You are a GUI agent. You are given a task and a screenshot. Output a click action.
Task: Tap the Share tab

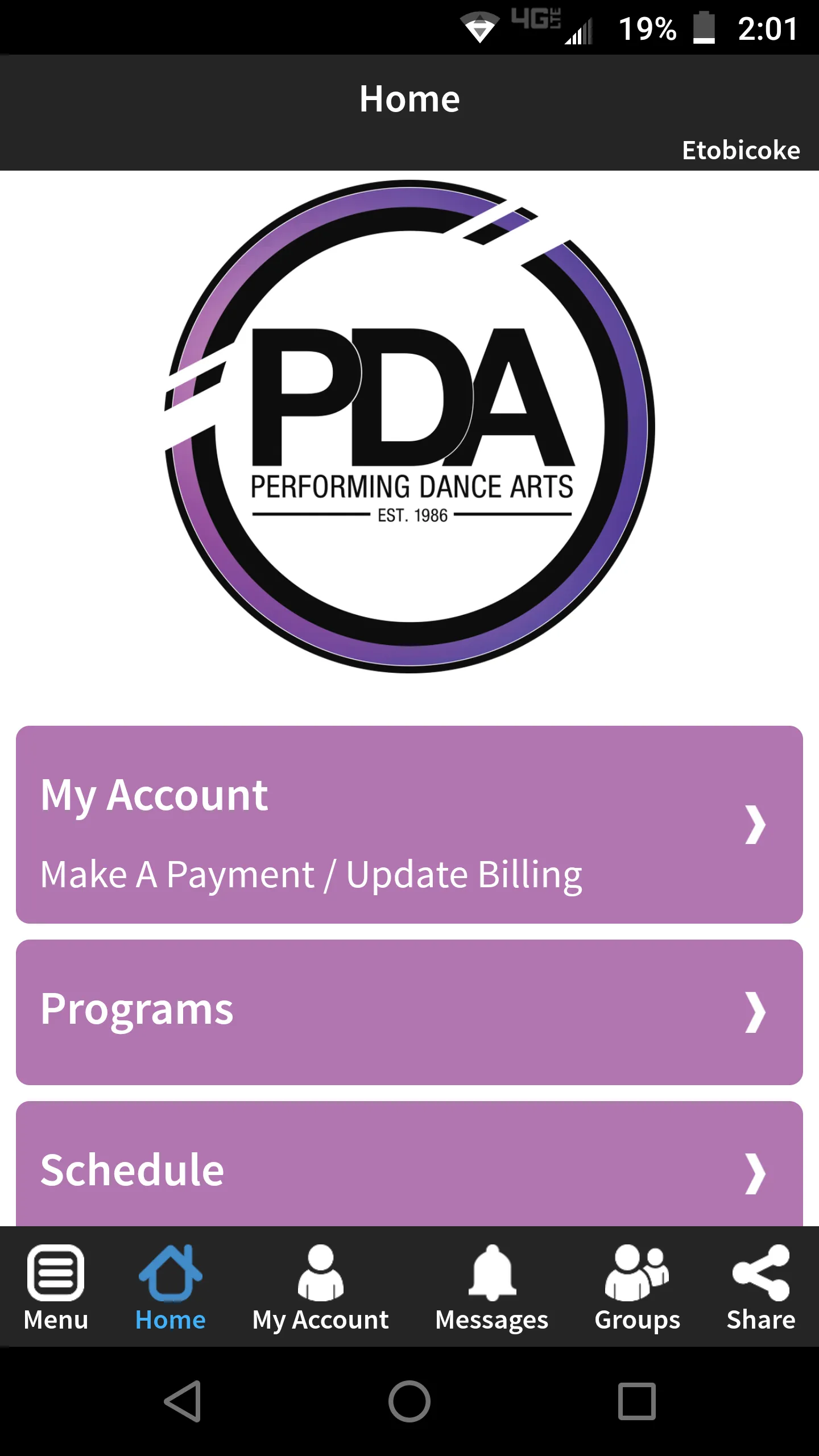pyautogui.click(x=761, y=1288)
